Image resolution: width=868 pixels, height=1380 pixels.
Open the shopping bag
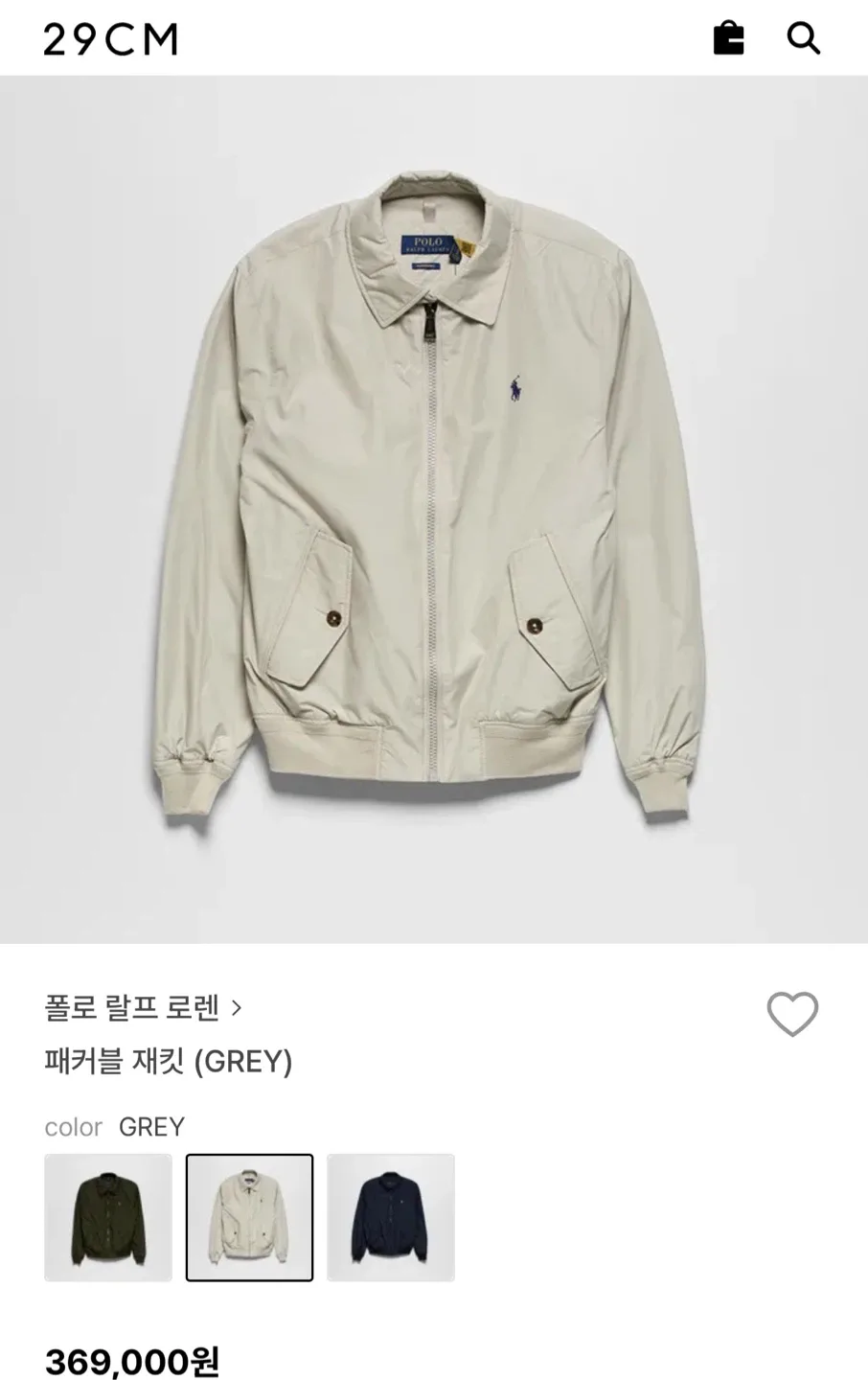tap(728, 38)
